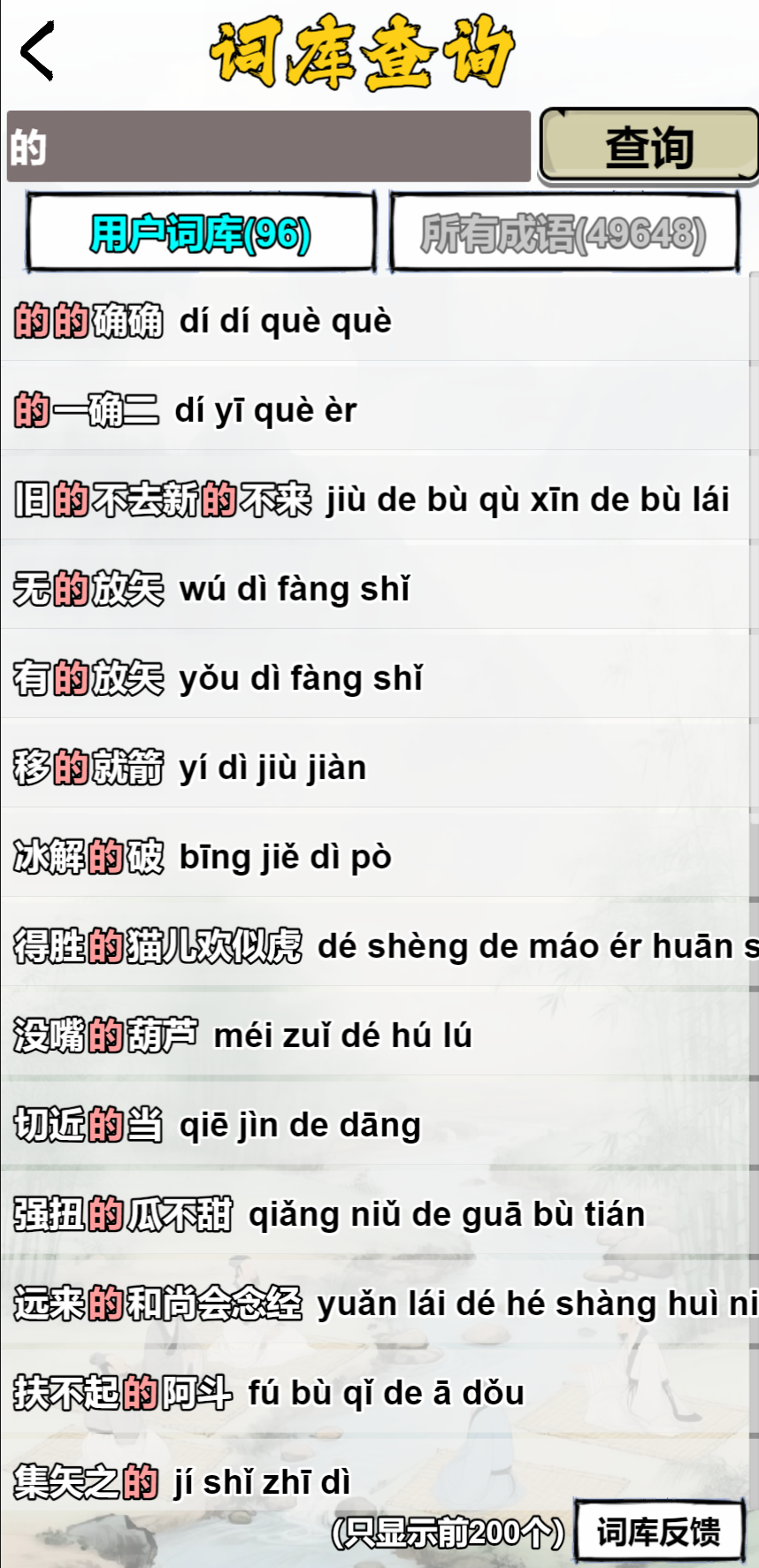Open the 词库反馈 feedback button
759x1568 pixels.
point(658,1529)
